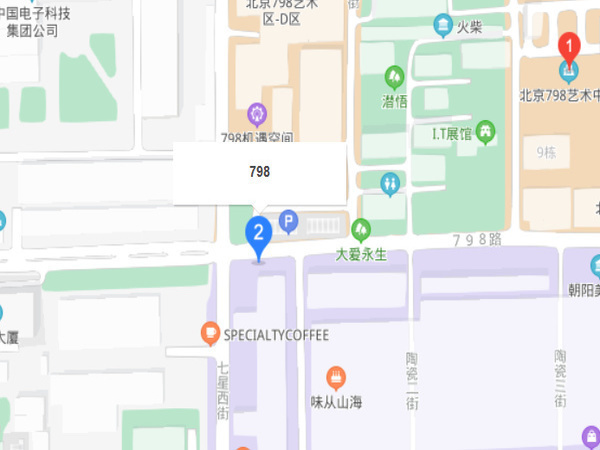Open the 798 info window bubble
Screen dimensions: 600x450
(x=260, y=173)
